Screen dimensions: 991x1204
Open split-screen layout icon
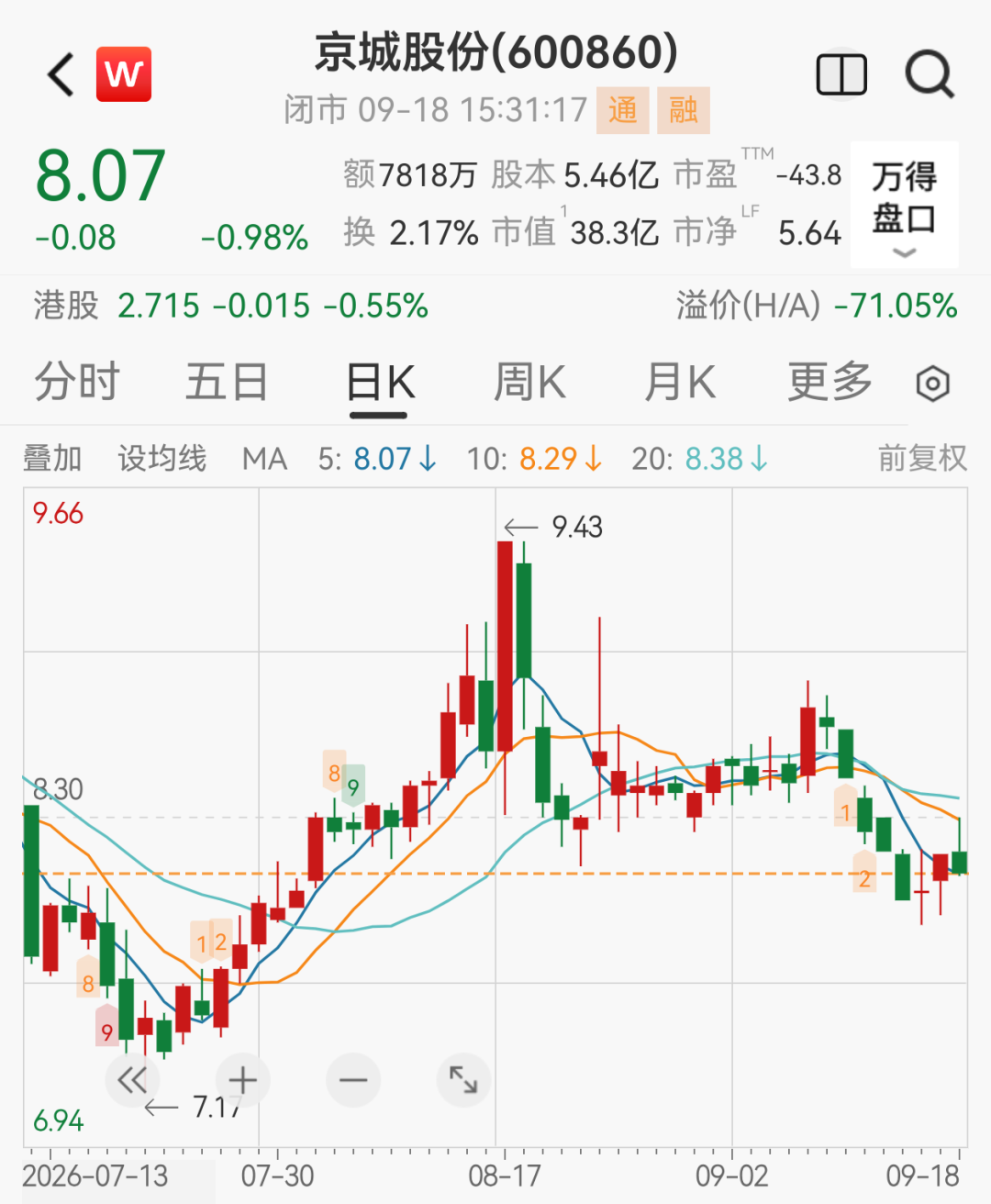[x=841, y=74]
